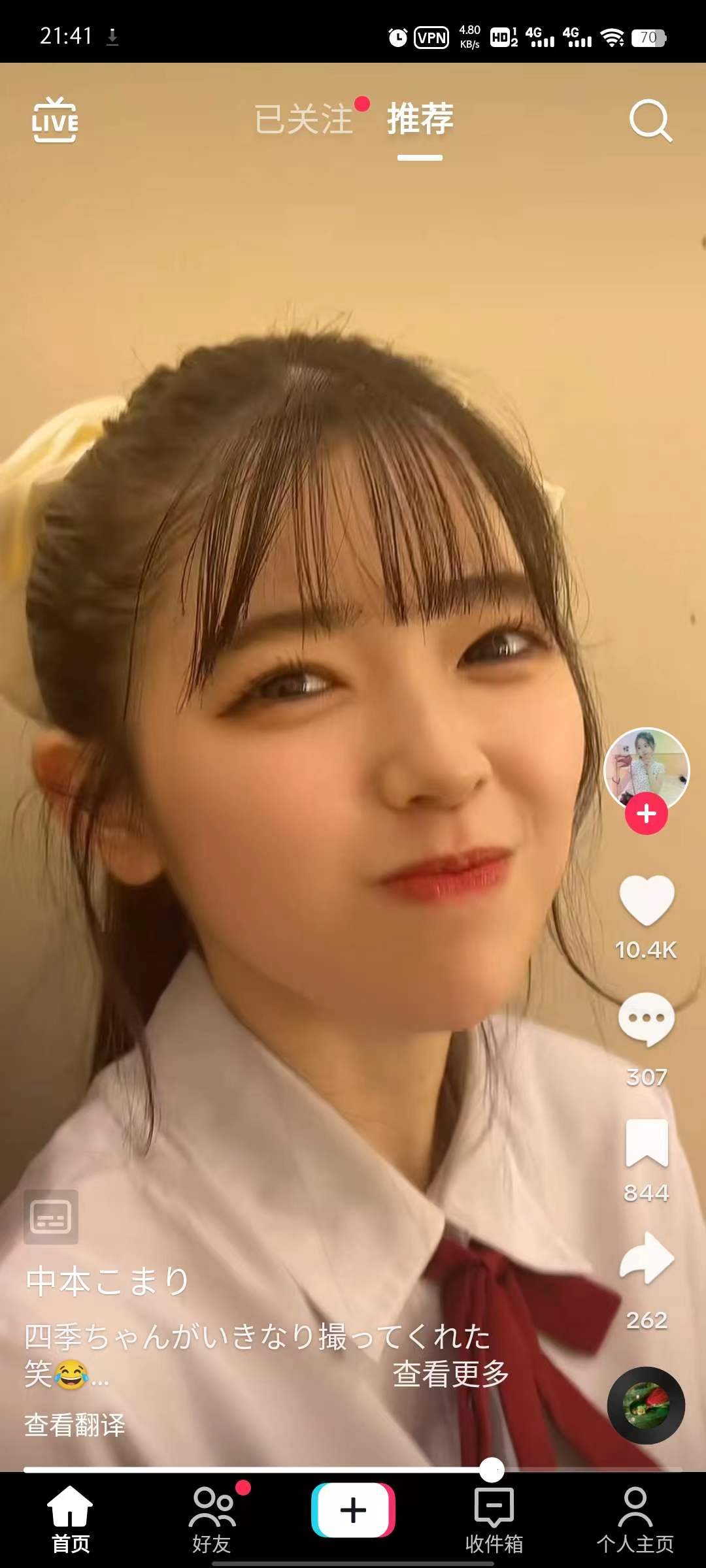Open the 好友 tab
Viewport: 706px width, 1568px height.
(212, 1520)
